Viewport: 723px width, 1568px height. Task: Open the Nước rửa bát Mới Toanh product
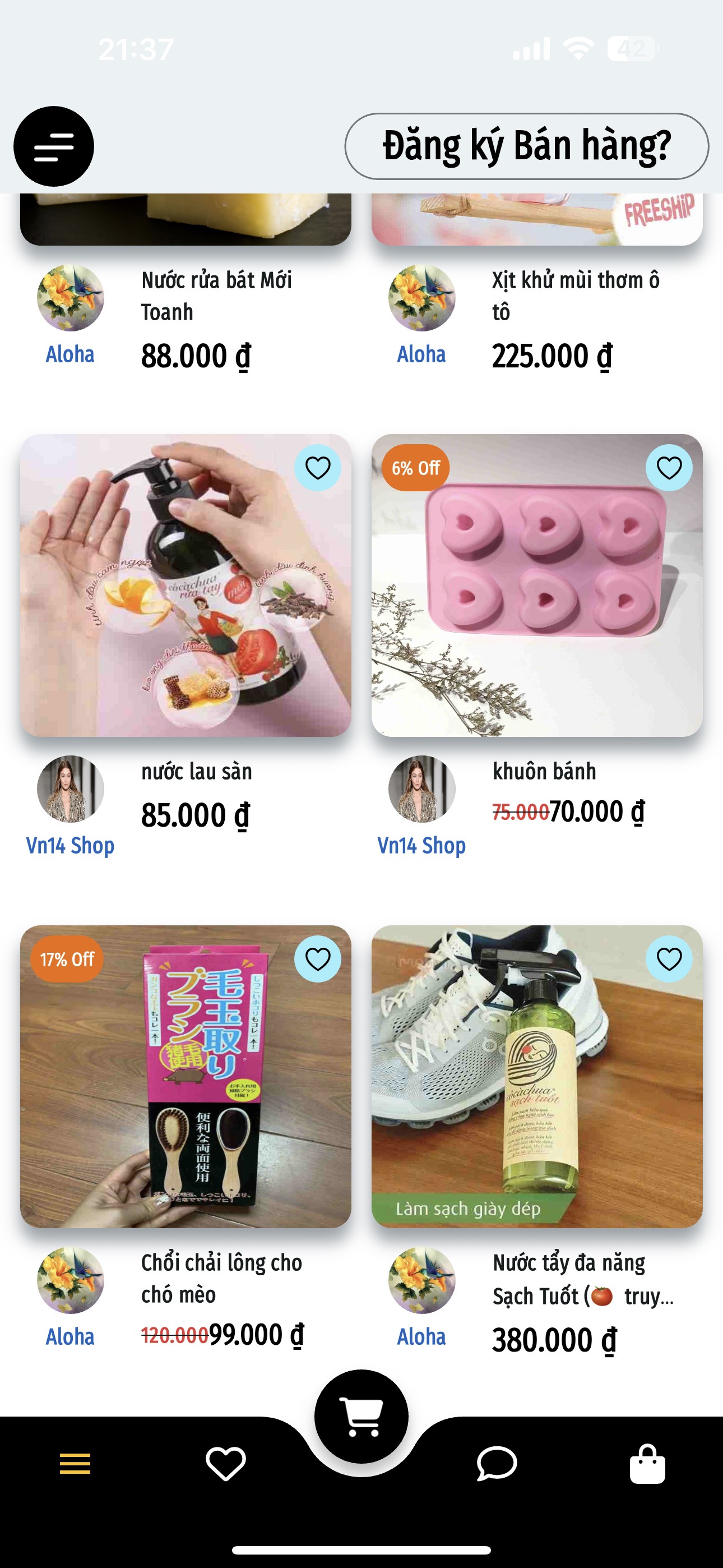pos(216,295)
